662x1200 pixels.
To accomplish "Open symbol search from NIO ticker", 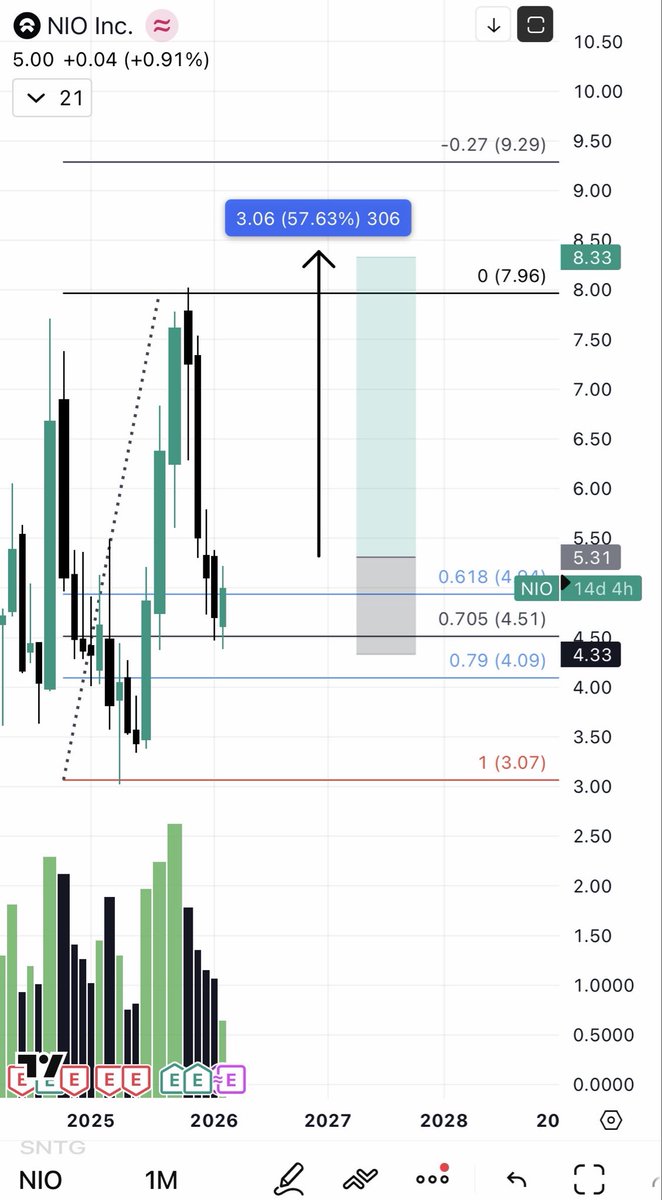I will click(x=40, y=1178).
